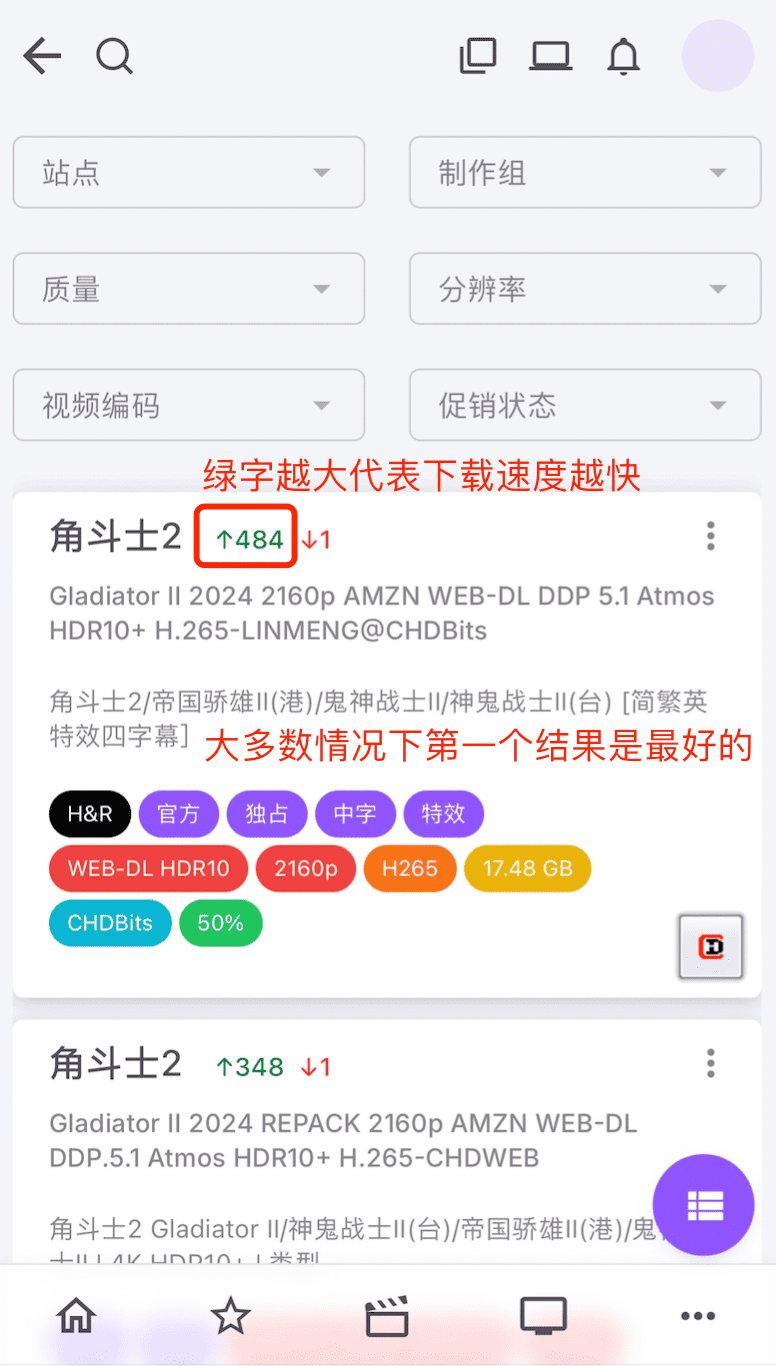Switch to the star favorites tab
The height and width of the screenshot is (1366, 778).
(x=230, y=1316)
